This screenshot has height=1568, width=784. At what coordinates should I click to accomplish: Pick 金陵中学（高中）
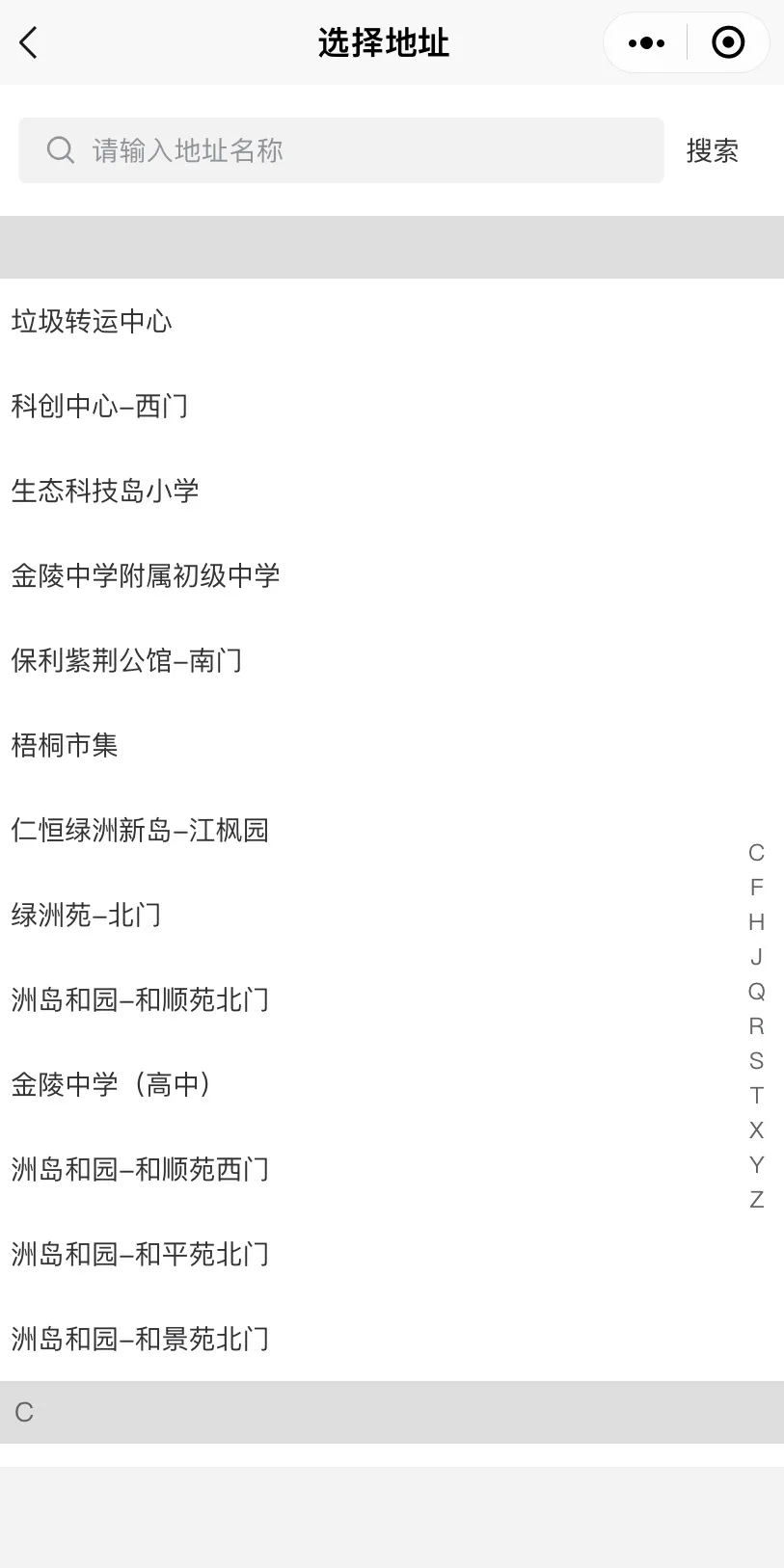click(111, 1084)
